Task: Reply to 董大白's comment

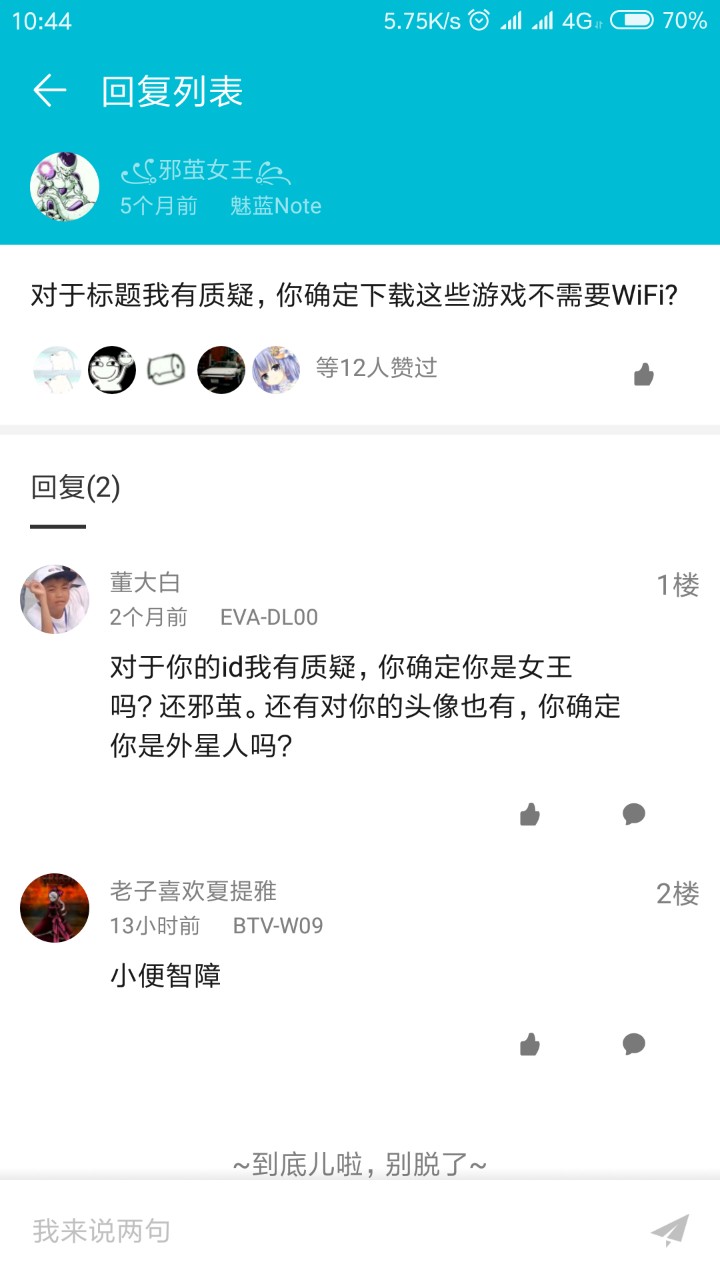Action: 633,814
